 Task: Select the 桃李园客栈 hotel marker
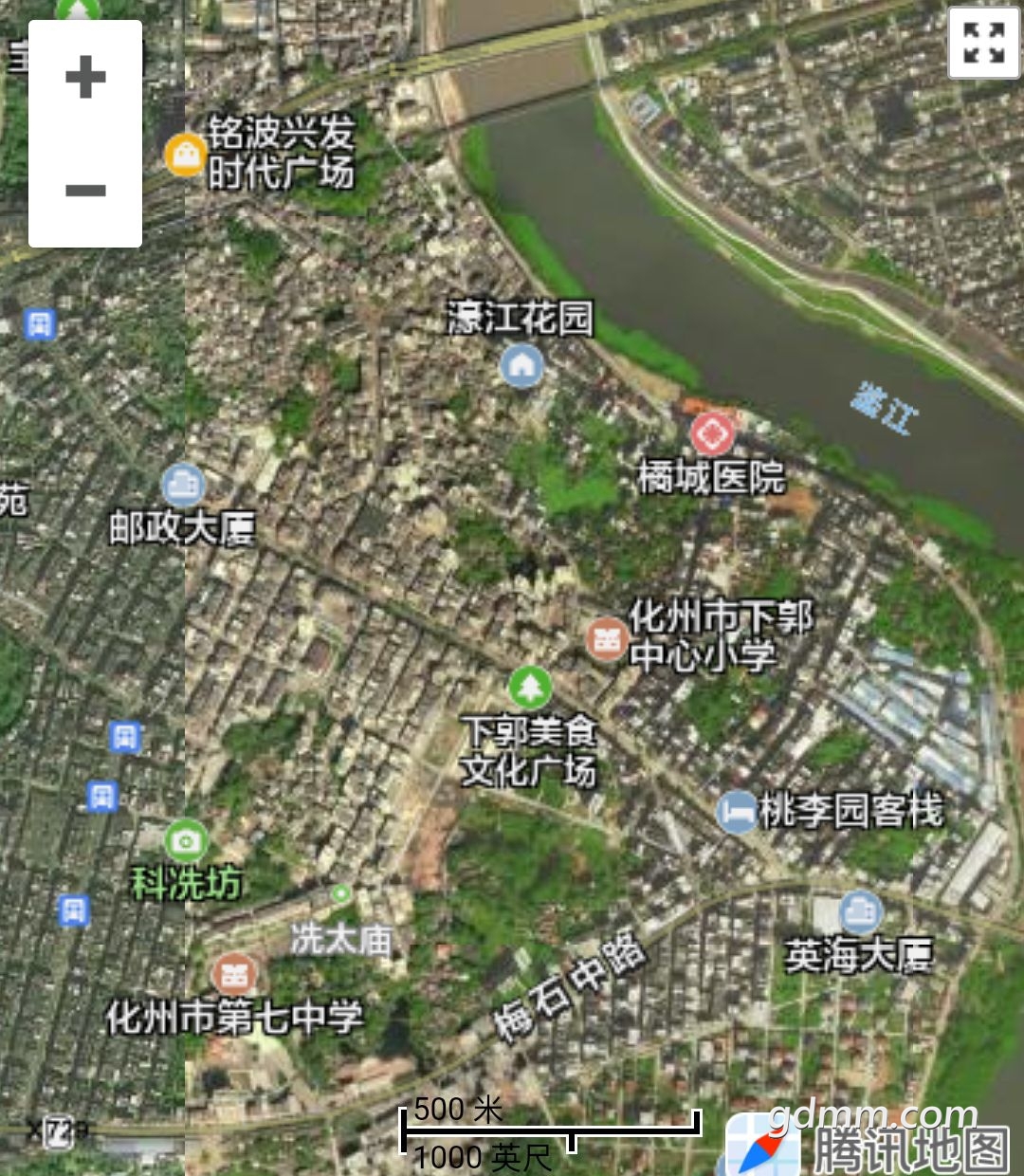coord(736,812)
